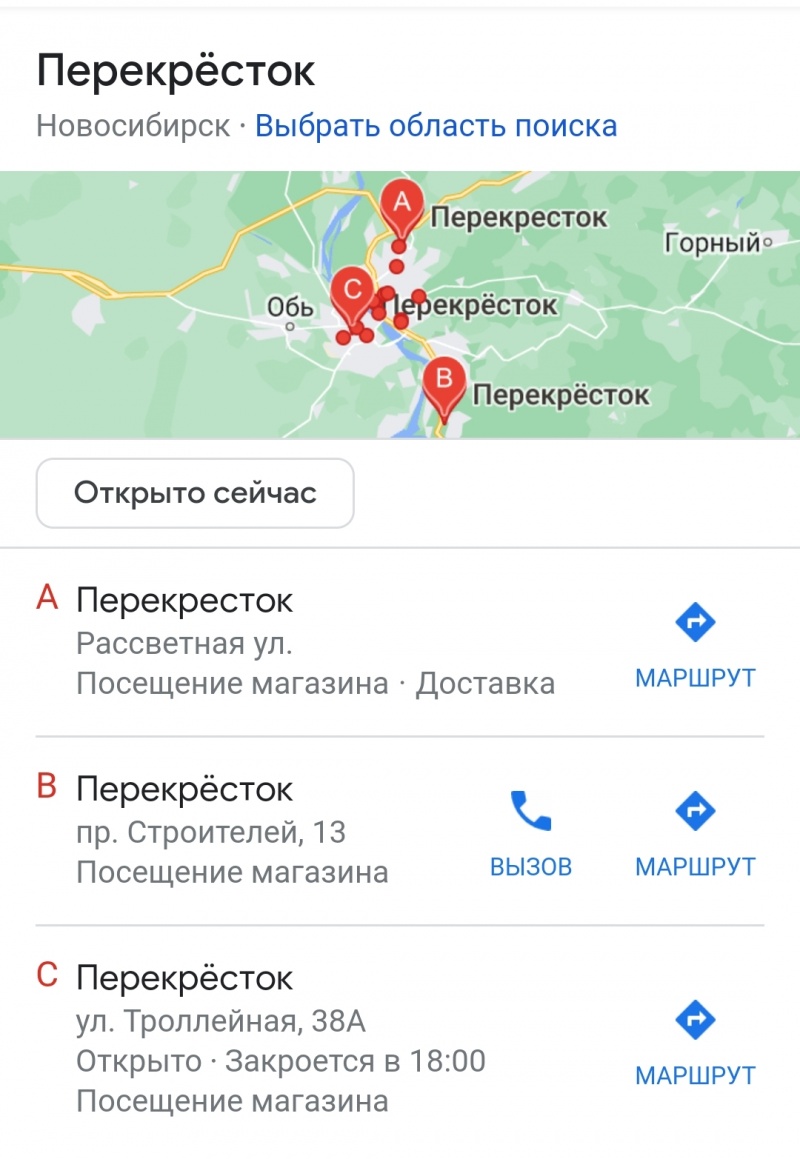Screen dimensions: 800x1159
Task: Select map pin C
Action: (352, 292)
